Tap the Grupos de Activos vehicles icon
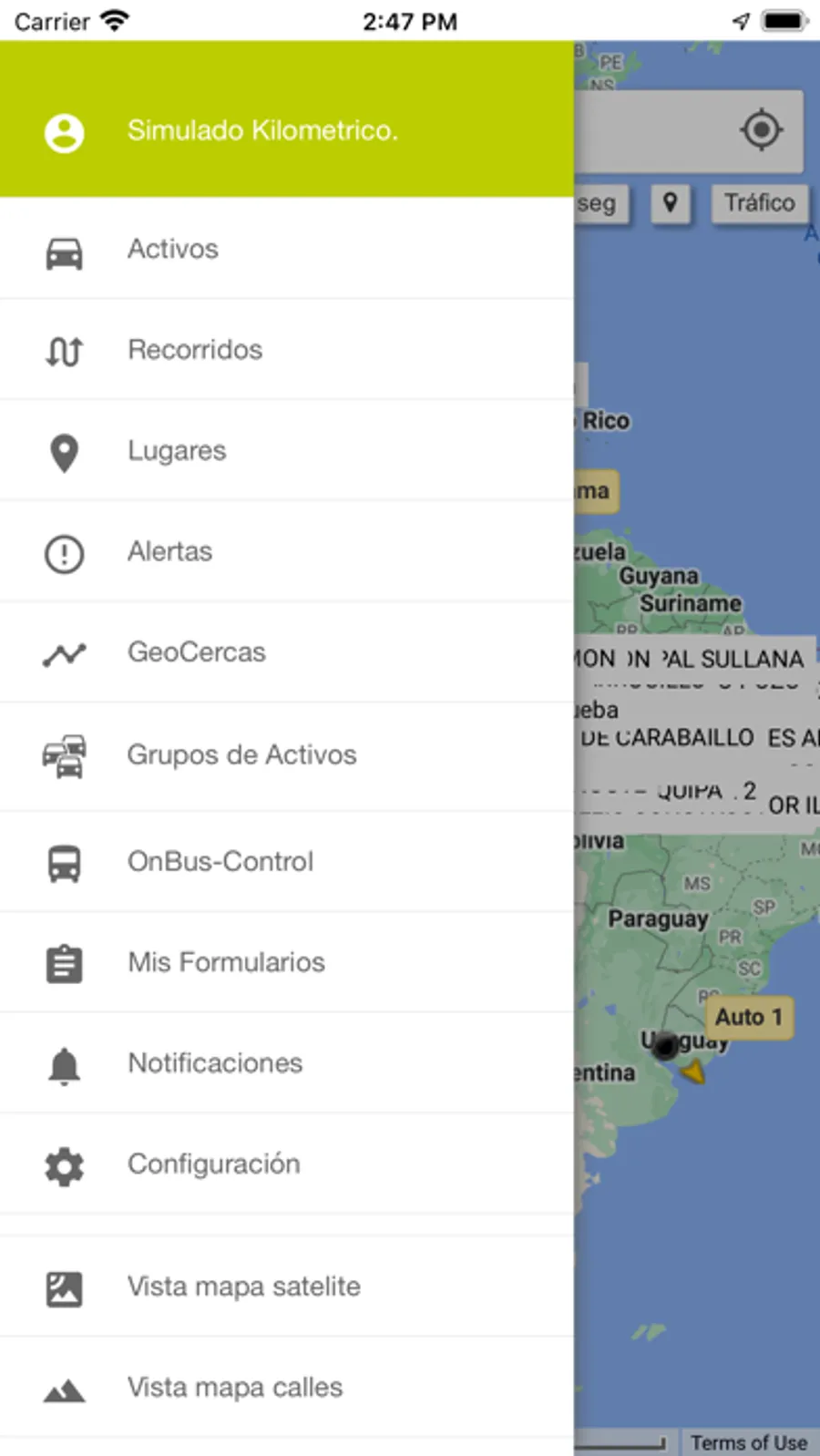Screen dimensions: 820x1456 point(63,755)
